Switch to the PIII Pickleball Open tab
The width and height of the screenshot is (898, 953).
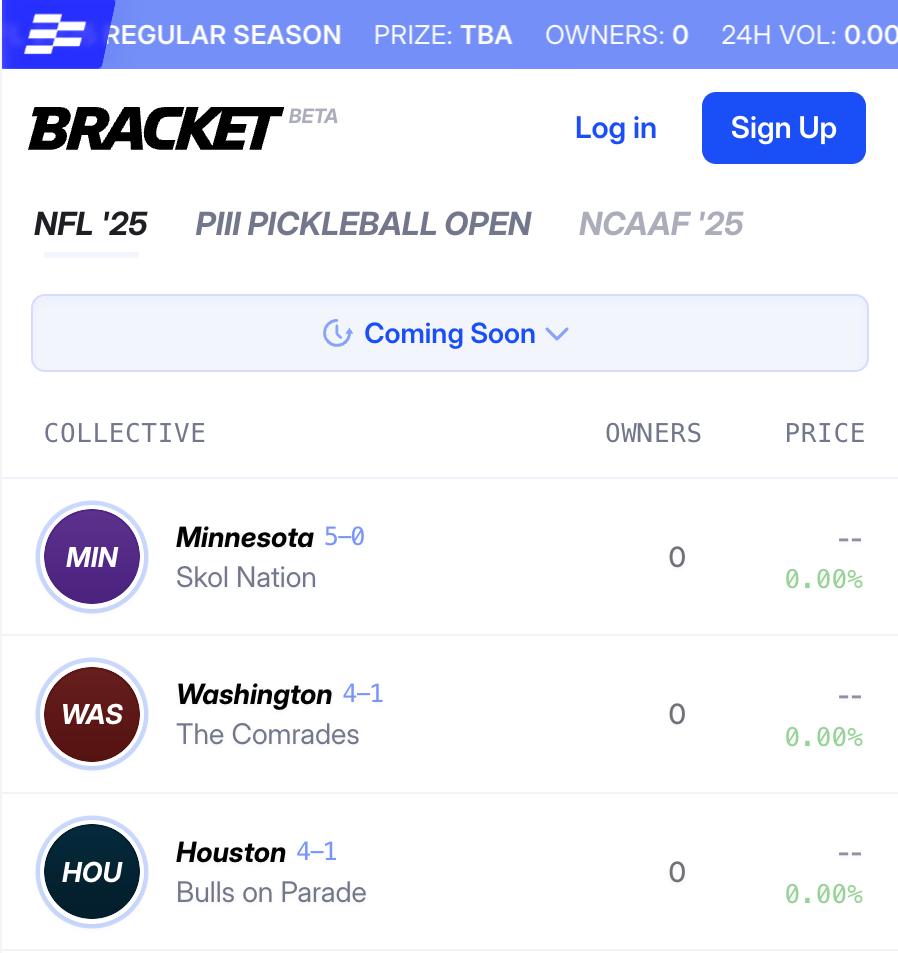pos(363,224)
